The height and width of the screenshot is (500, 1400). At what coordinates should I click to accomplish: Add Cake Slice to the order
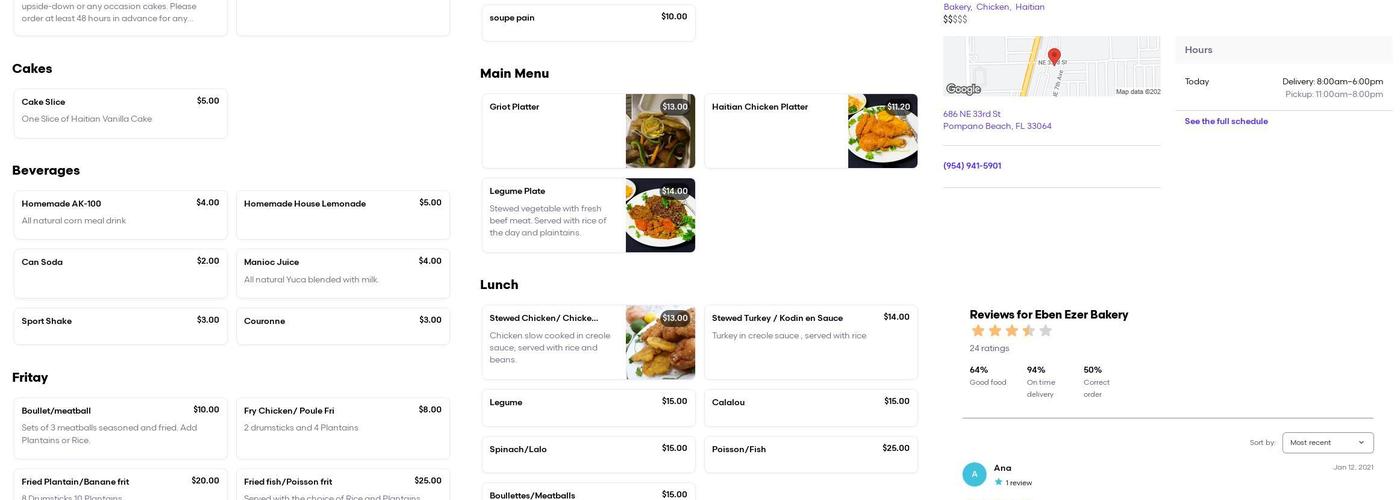[120, 113]
